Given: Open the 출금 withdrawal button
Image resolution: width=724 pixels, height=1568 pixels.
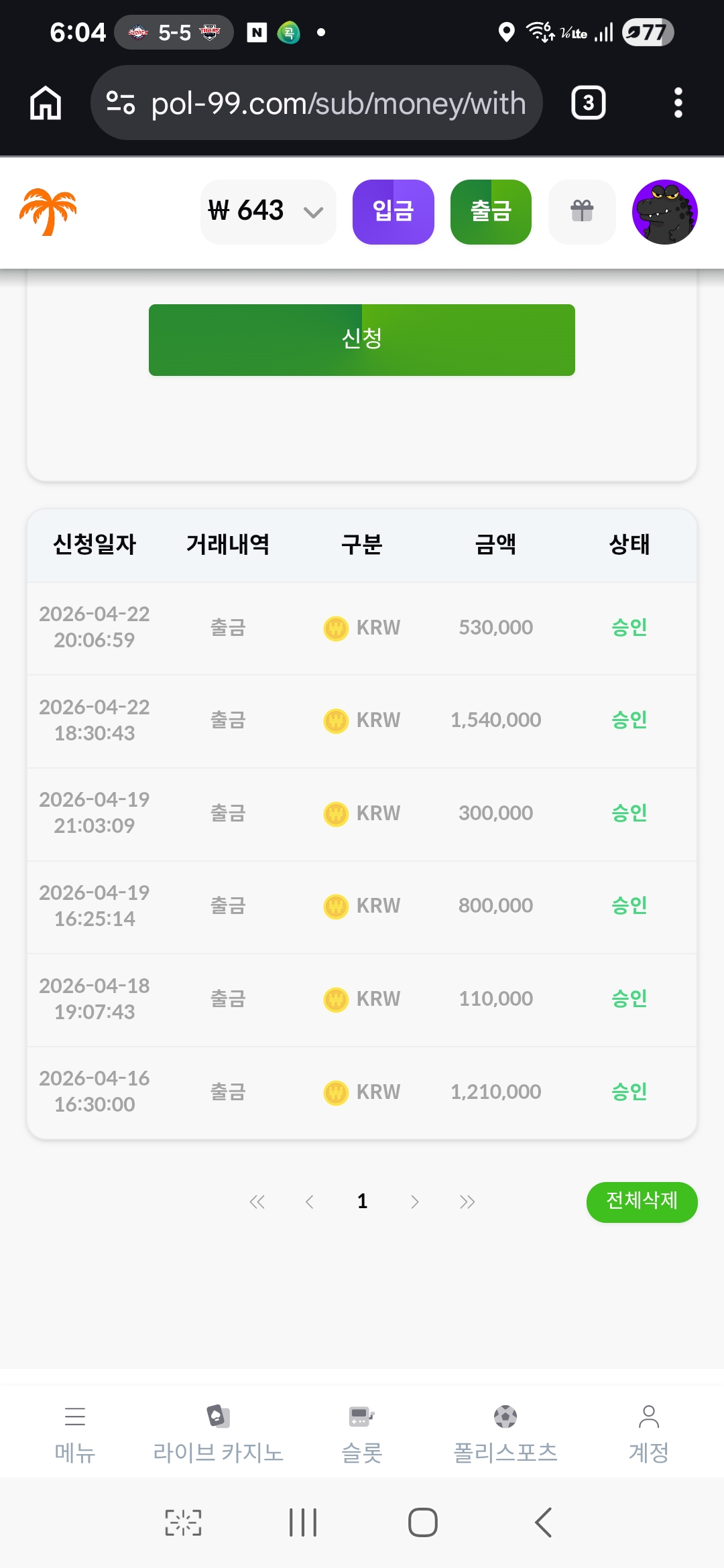Looking at the screenshot, I should [491, 212].
